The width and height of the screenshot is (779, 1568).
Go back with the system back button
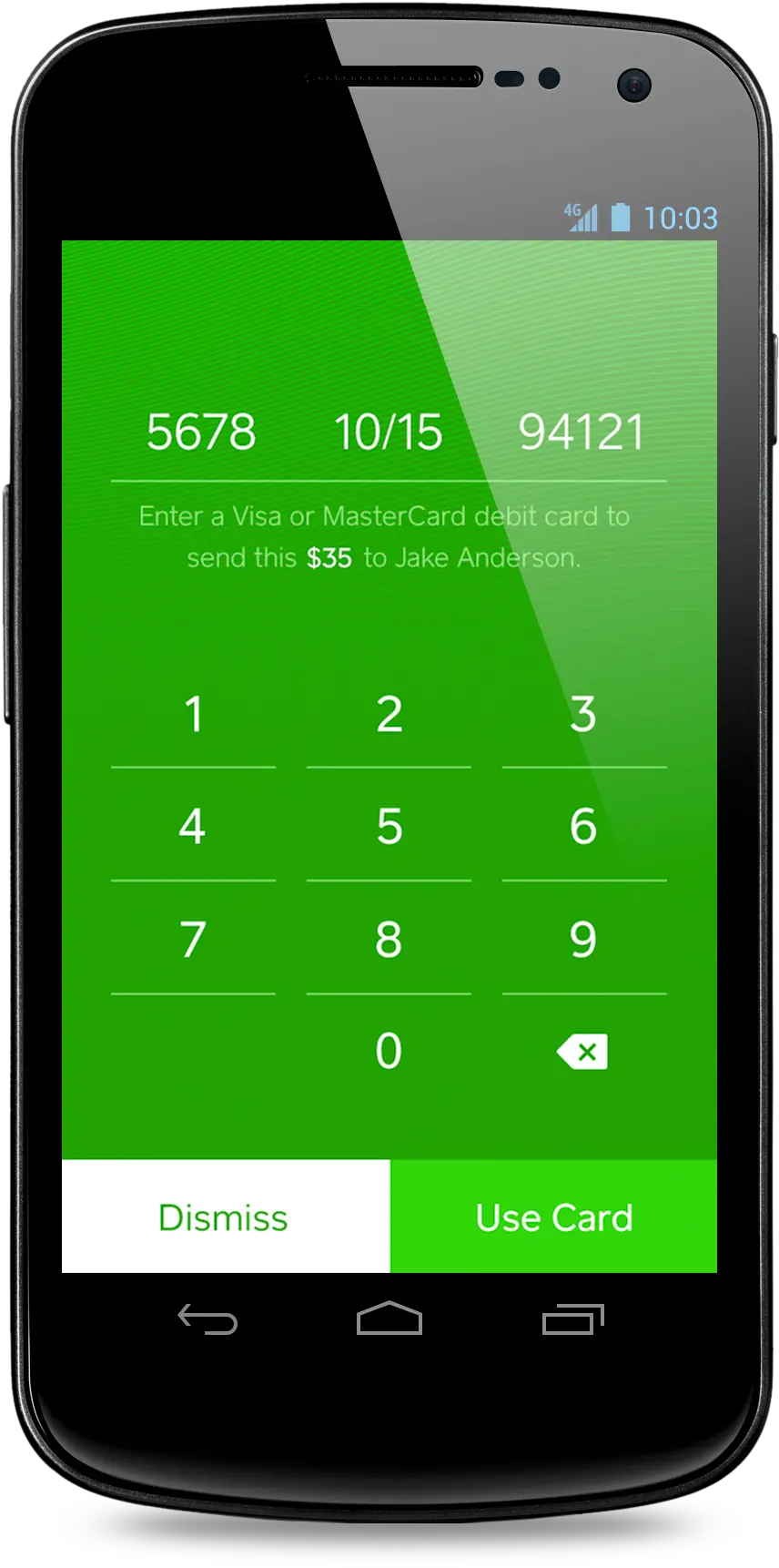coord(207,1319)
